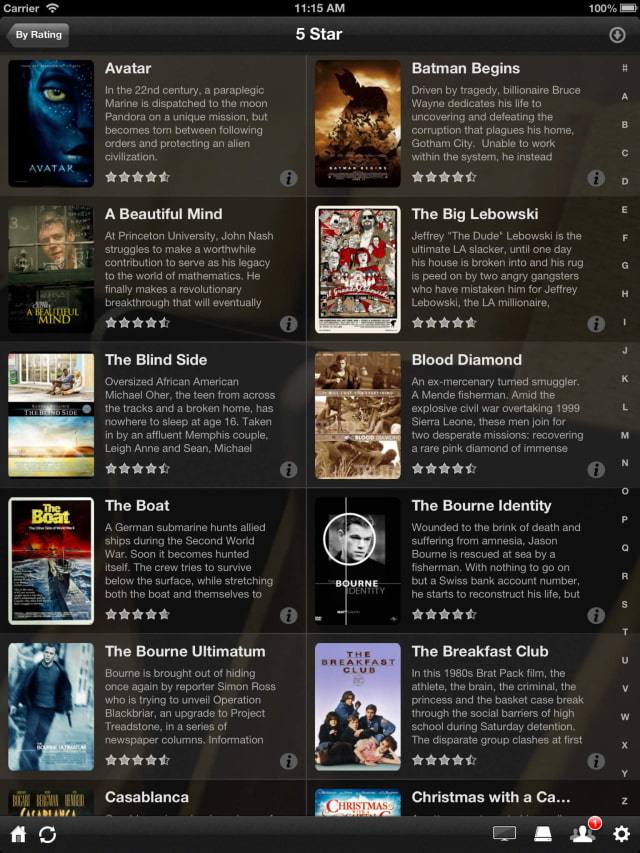Tap the download arrow icon in header
Viewport: 640px width, 853px height.
(617, 34)
